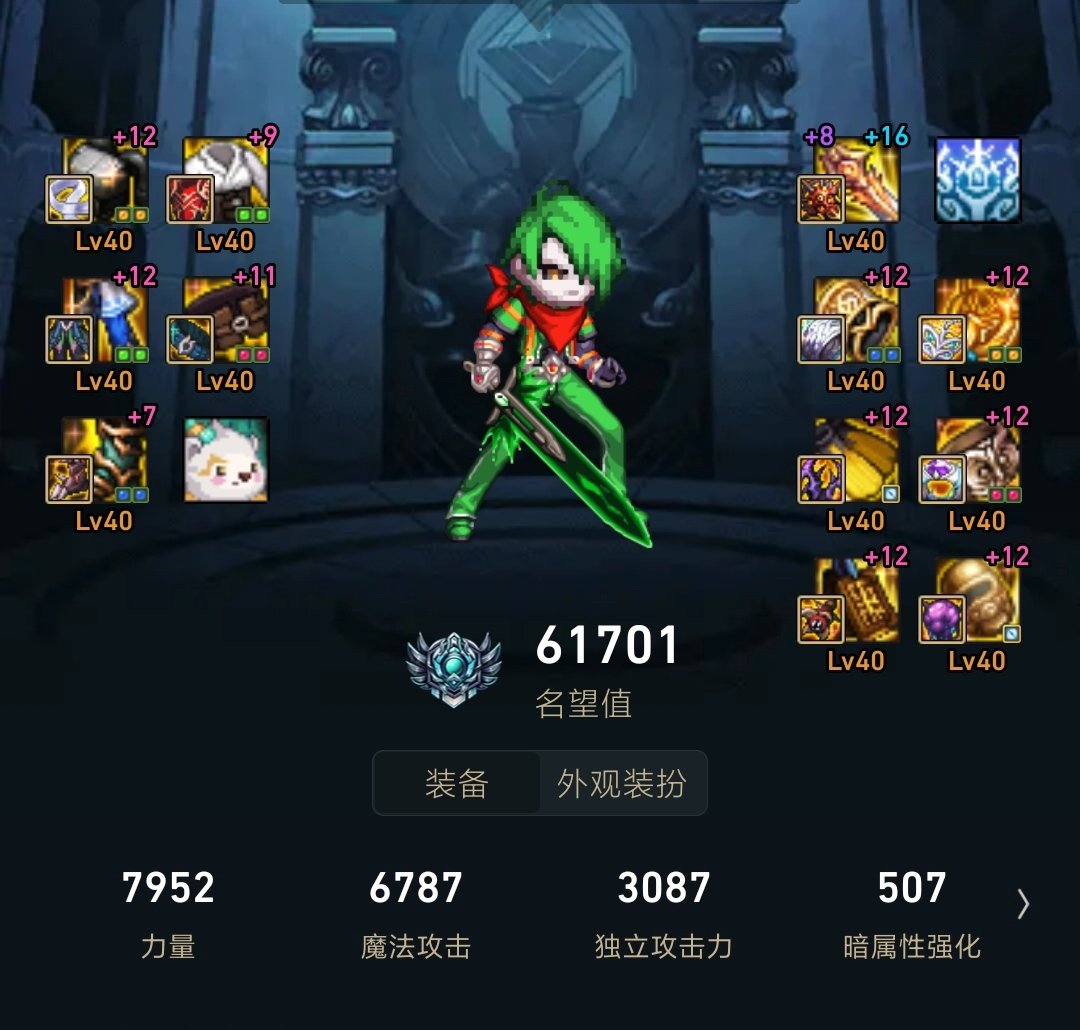
Task: Open the white cat pet icon
Action: (226, 460)
